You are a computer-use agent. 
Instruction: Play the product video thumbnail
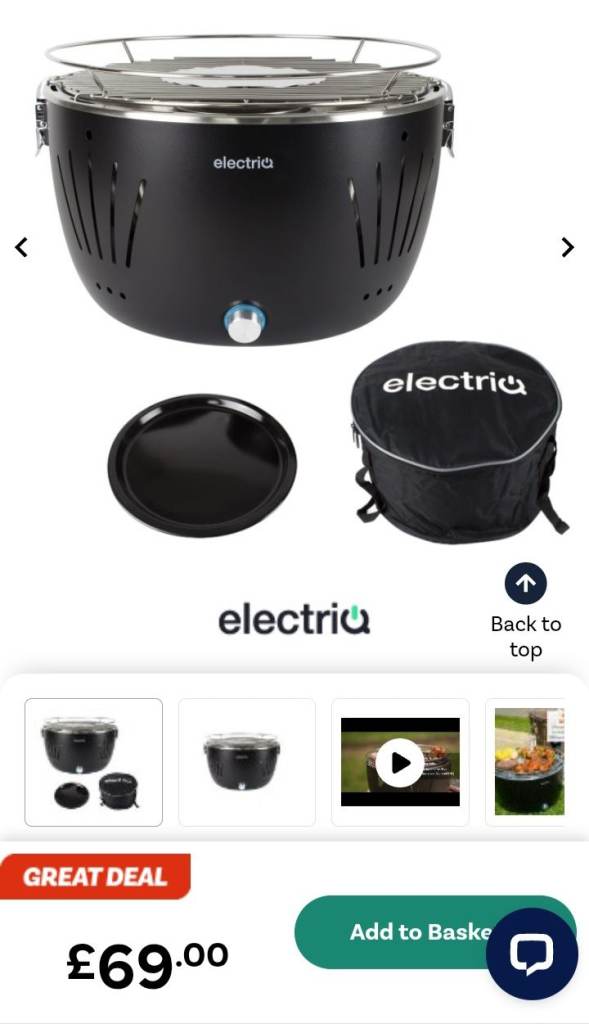click(x=400, y=762)
